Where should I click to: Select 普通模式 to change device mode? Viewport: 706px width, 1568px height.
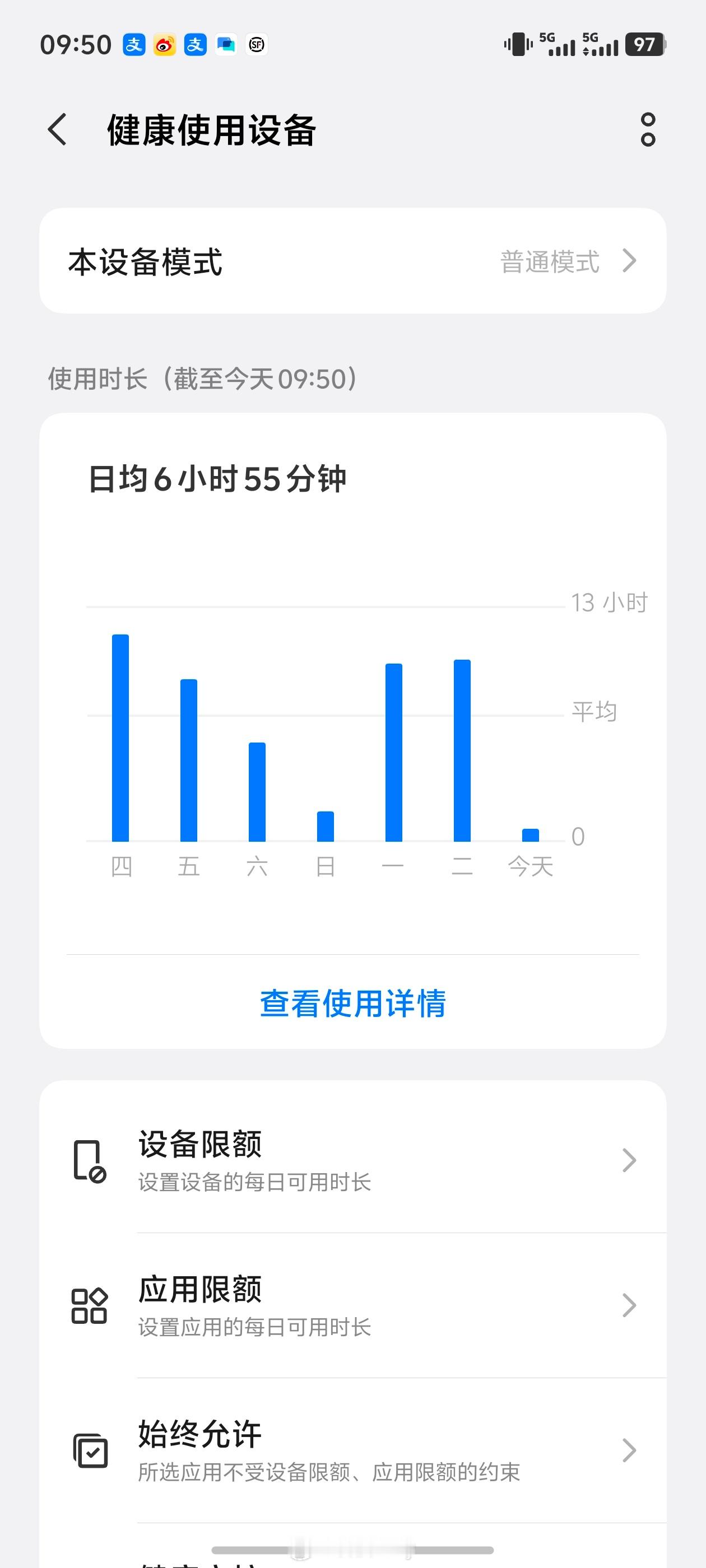(x=550, y=260)
